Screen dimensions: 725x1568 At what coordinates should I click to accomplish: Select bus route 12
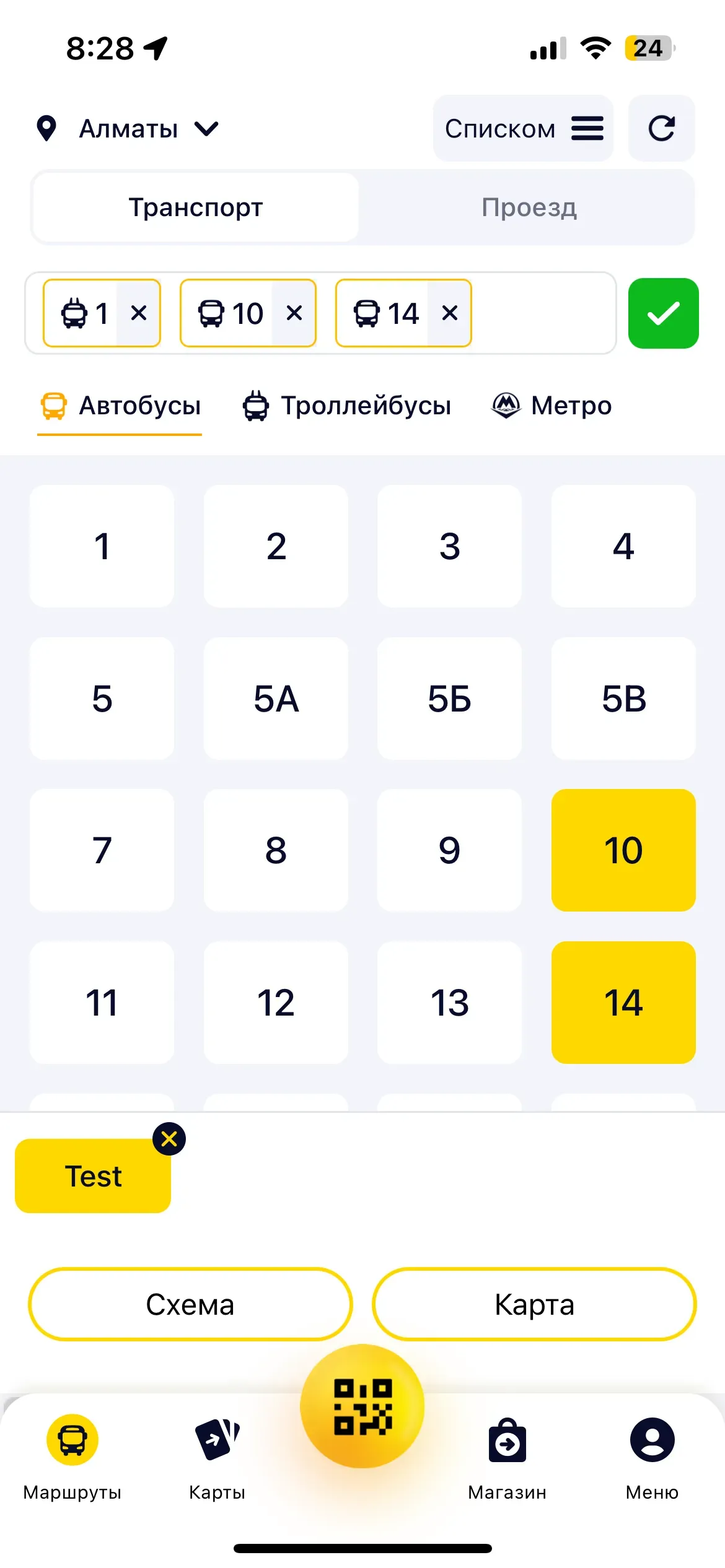pyautogui.click(x=276, y=1002)
